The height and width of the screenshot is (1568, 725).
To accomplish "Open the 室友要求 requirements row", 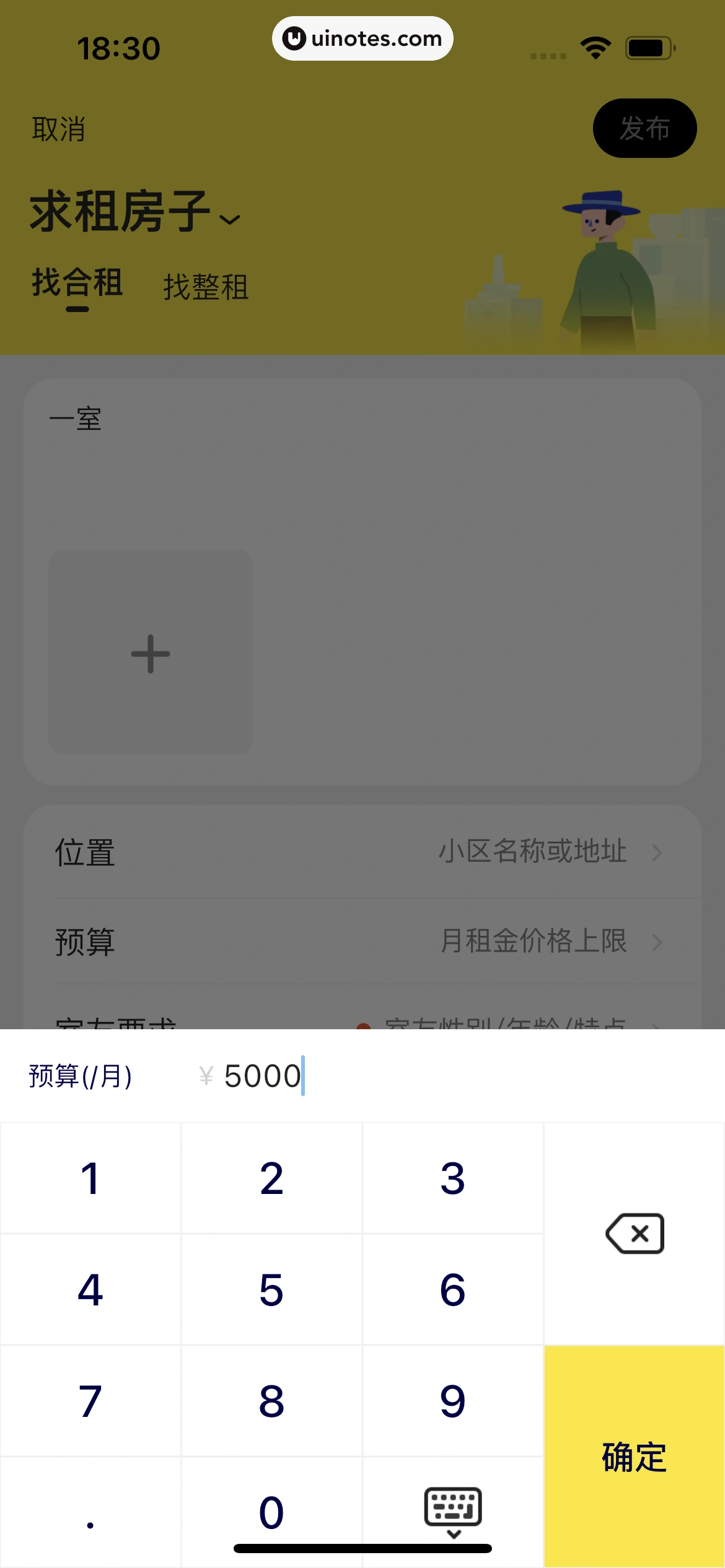I will click(x=362, y=1022).
